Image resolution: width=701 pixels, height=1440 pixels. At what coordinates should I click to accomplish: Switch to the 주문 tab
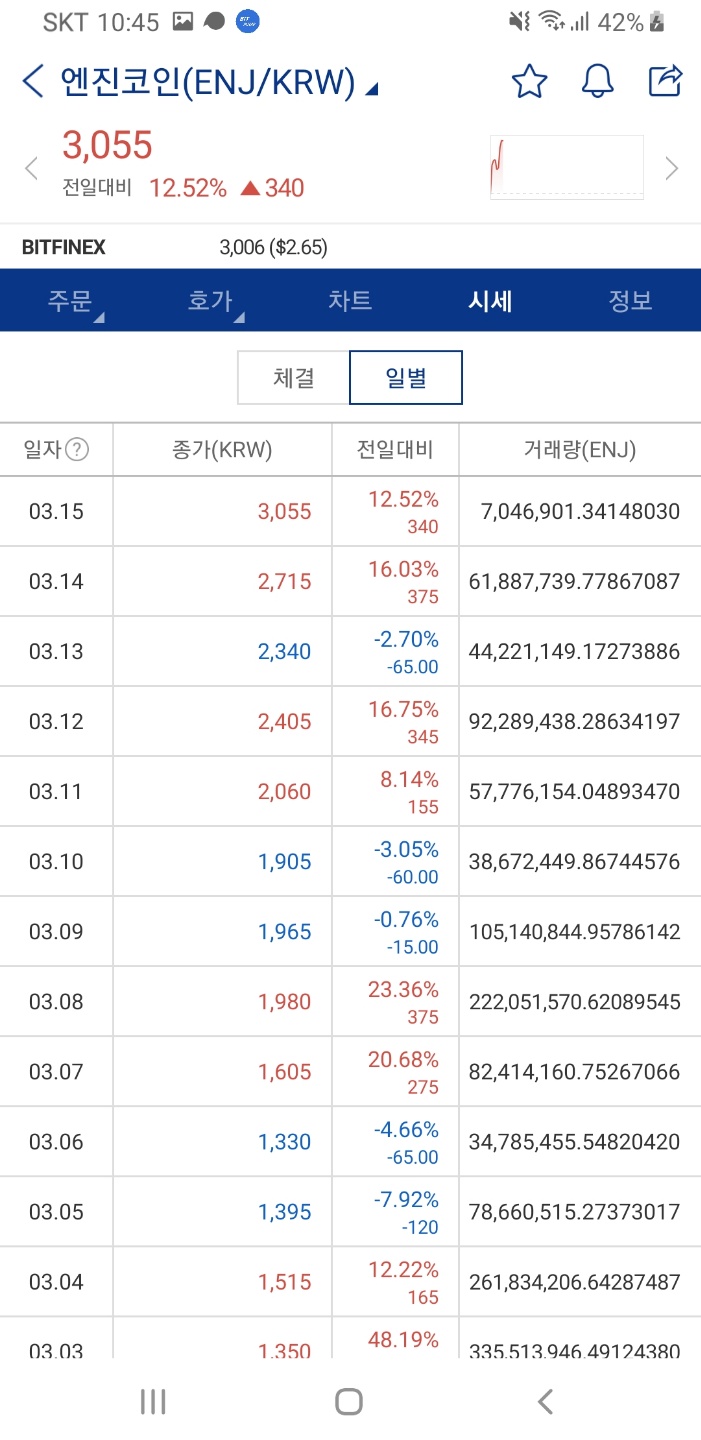(x=70, y=301)
